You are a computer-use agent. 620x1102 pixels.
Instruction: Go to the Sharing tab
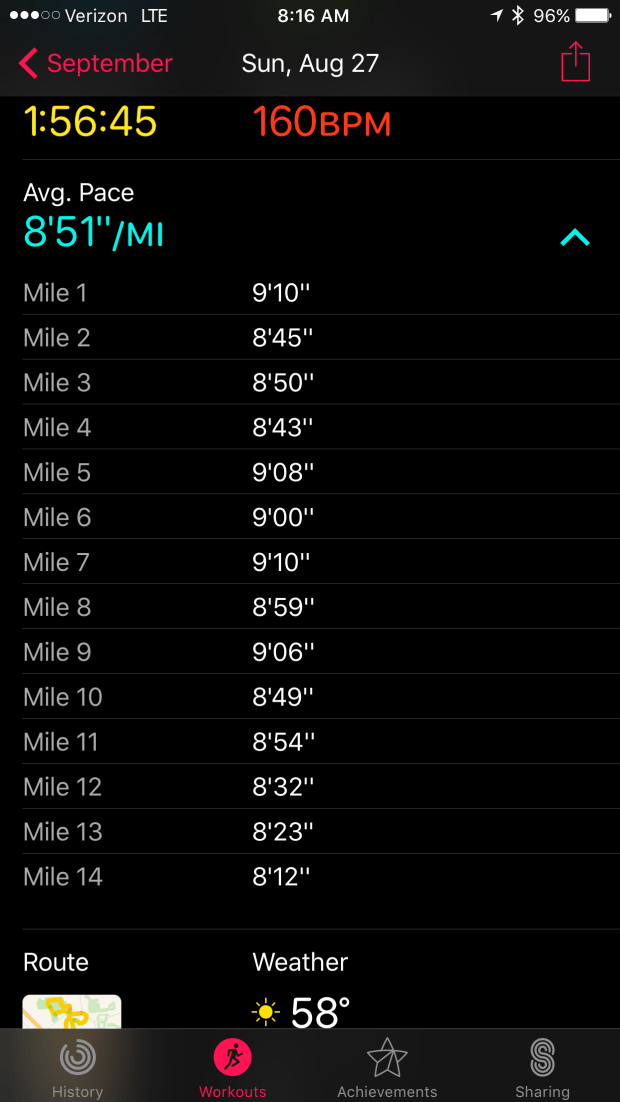coord(542,1068)
